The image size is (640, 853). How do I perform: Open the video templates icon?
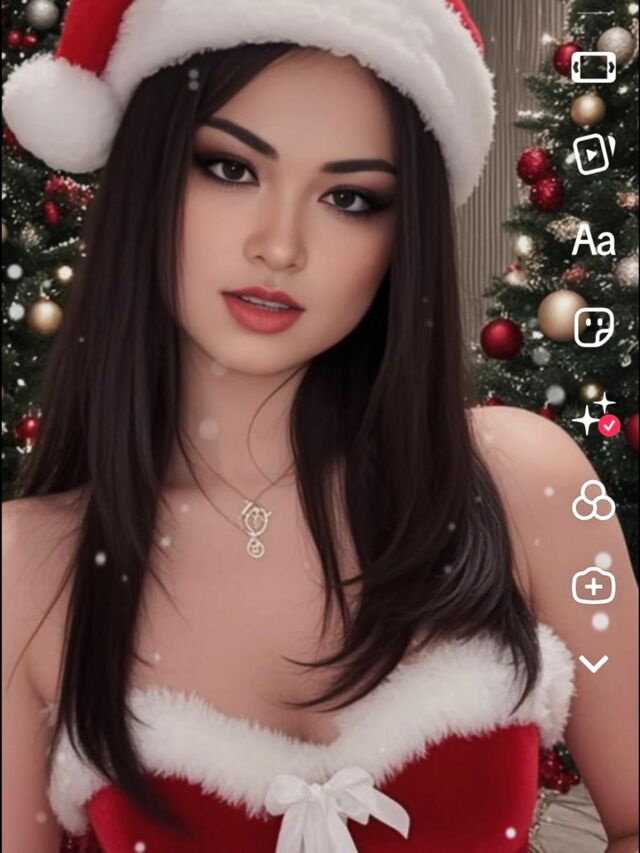[x=593, y=154]
